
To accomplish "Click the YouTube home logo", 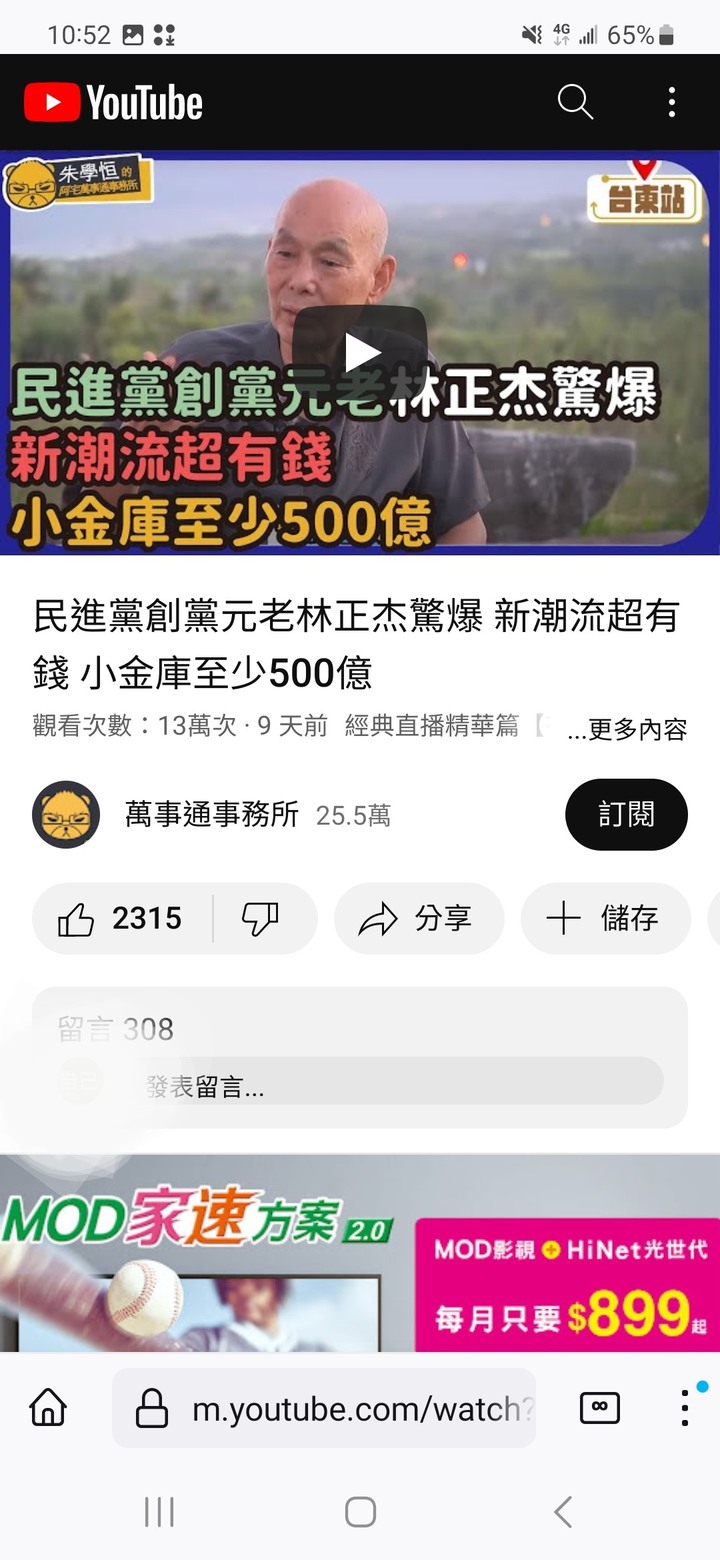I will point(110,101).
